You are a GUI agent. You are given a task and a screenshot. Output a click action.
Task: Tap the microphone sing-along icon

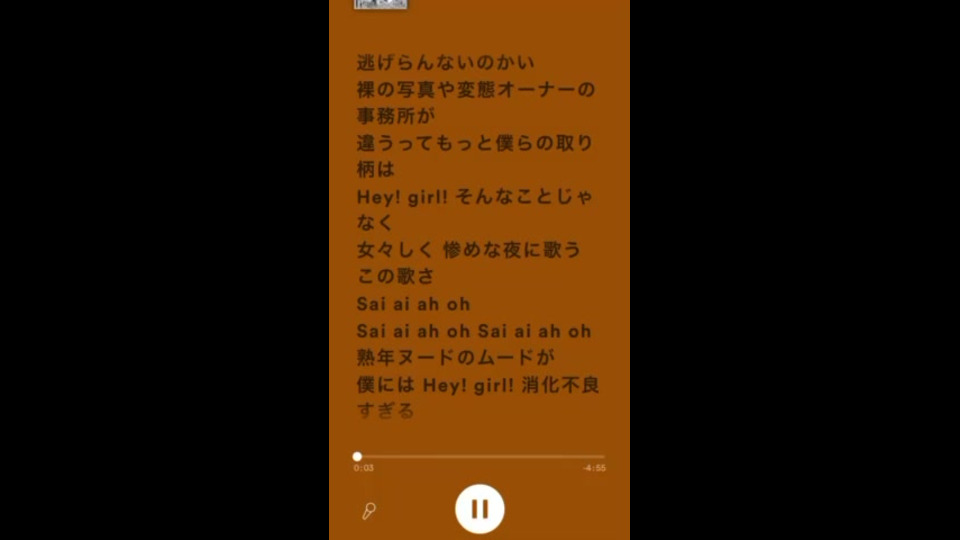[368, 511]
